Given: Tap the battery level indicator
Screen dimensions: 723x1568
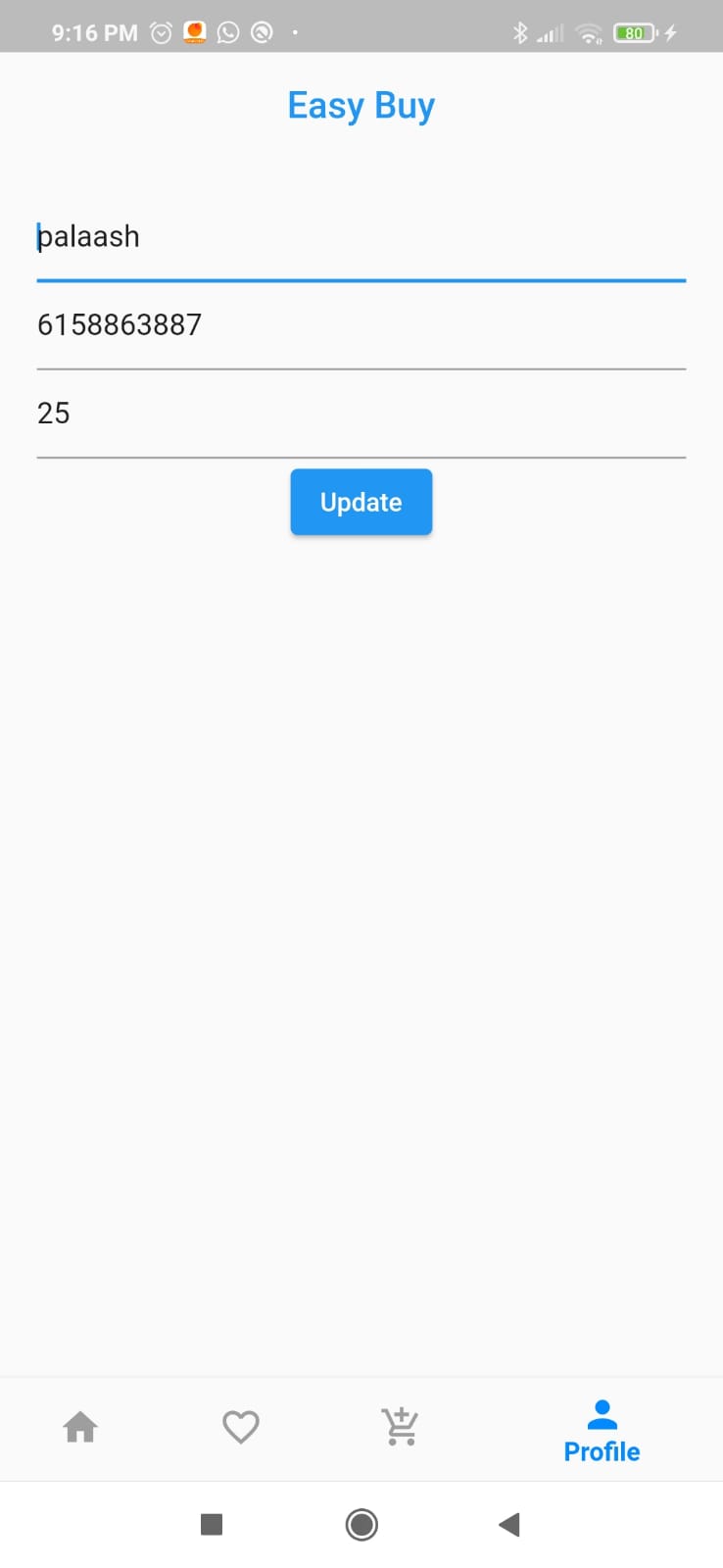Looking at the screenshot, I should (x=634, y=32).
